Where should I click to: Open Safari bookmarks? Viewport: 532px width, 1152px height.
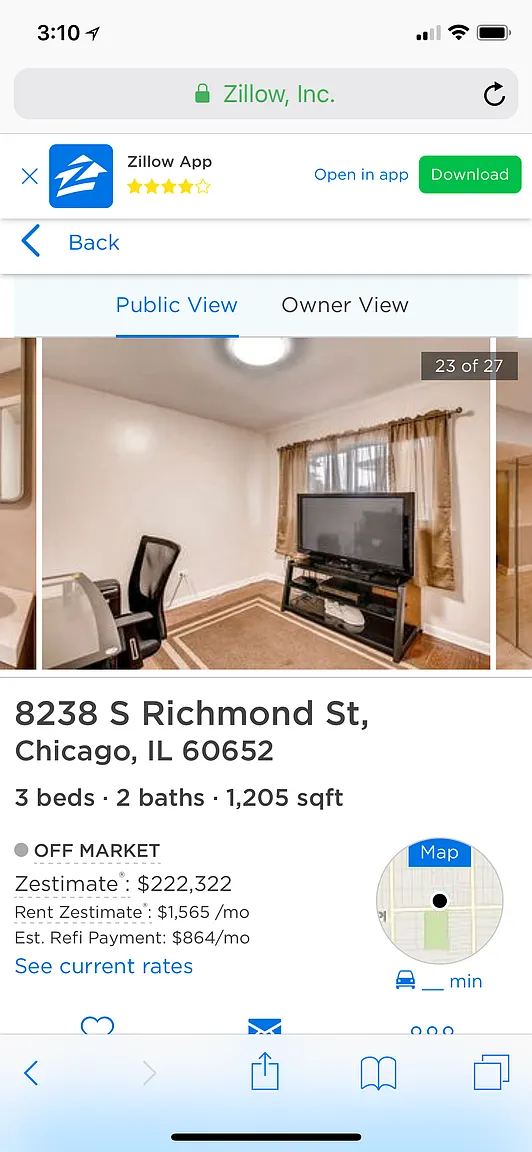click(x=378, y=1073)
